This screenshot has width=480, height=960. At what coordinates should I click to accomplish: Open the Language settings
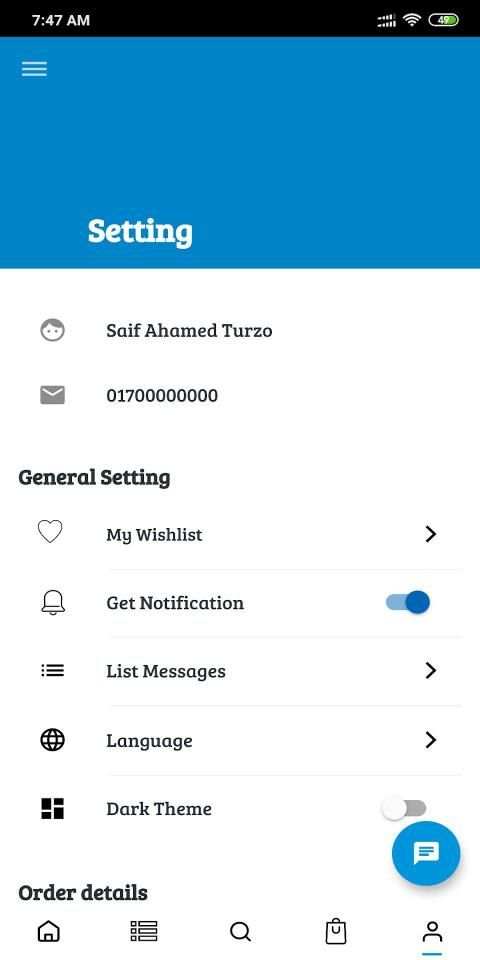click(x=240, y=740)
